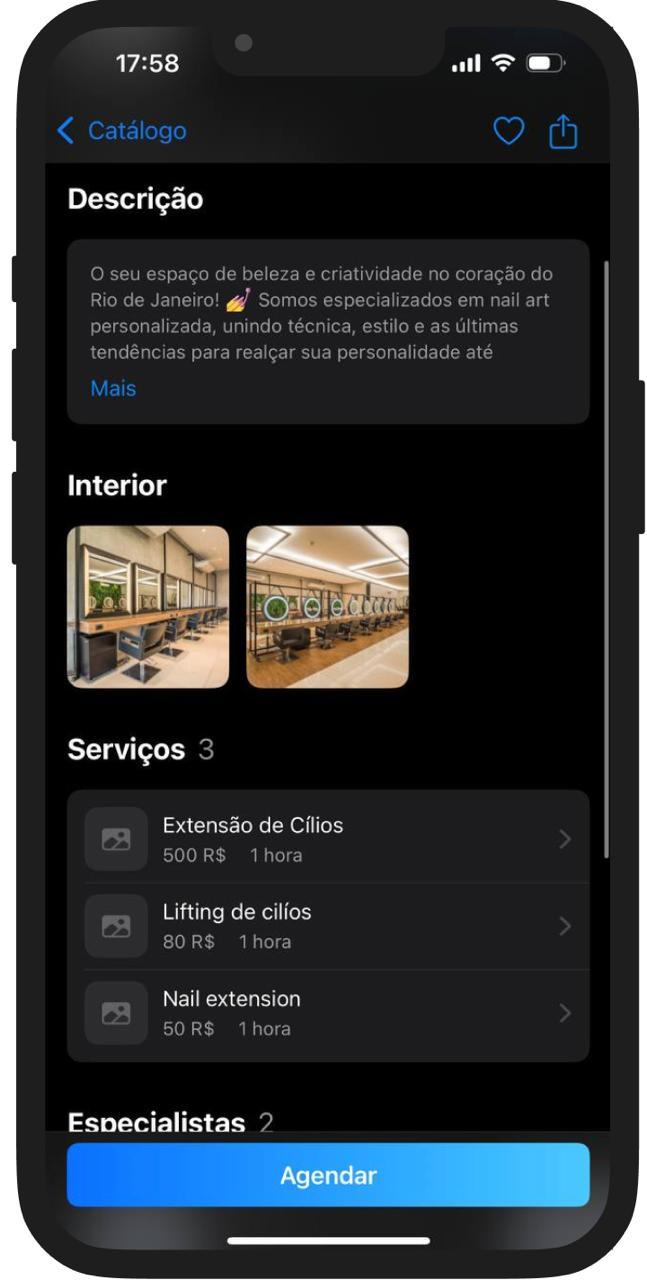This screenshot has width=647, height=1280.
Task: Open the Nail extension service
Action: [x=328, y=1013]
